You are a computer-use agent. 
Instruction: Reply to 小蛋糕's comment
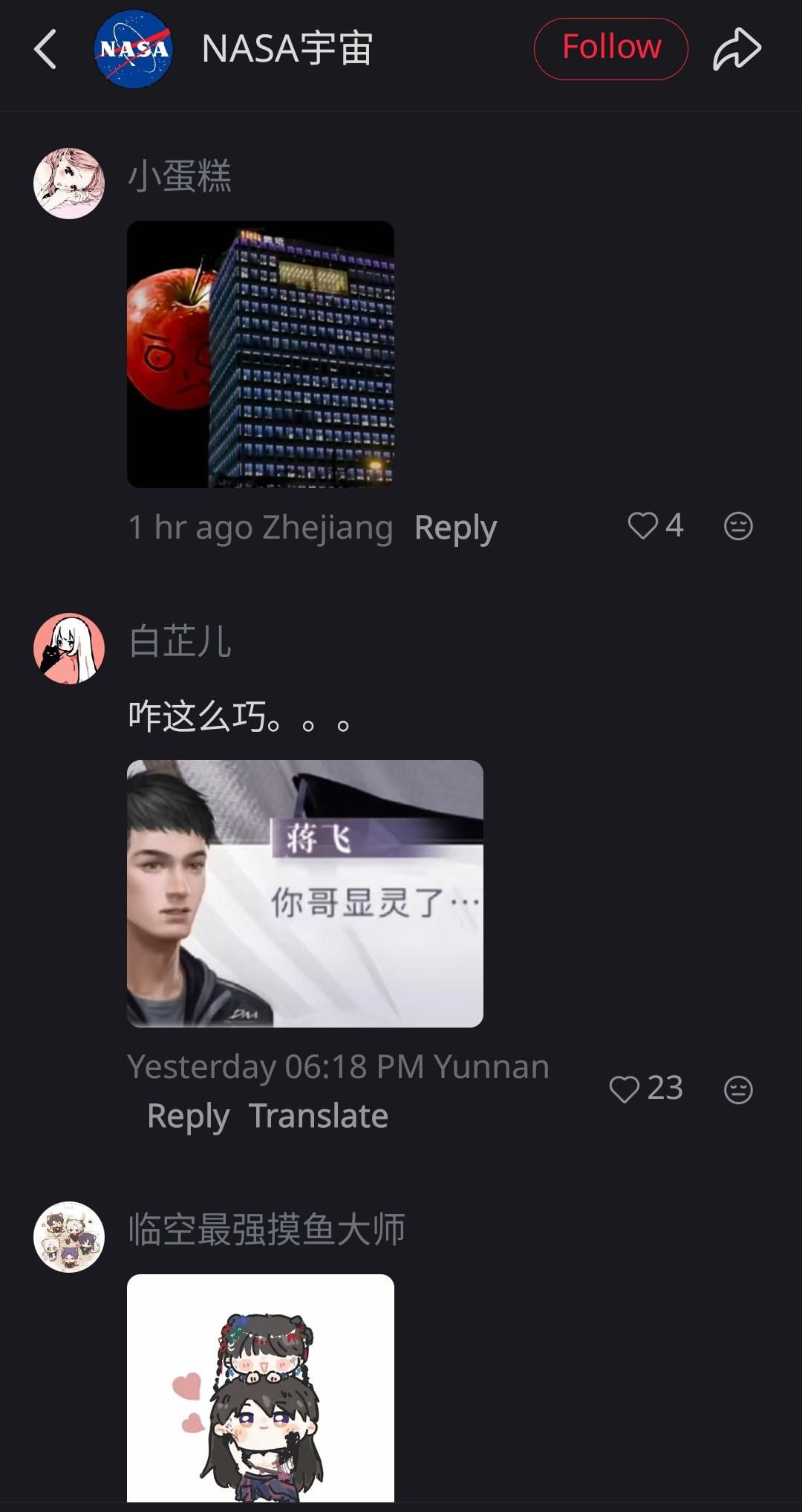(455, 528)
